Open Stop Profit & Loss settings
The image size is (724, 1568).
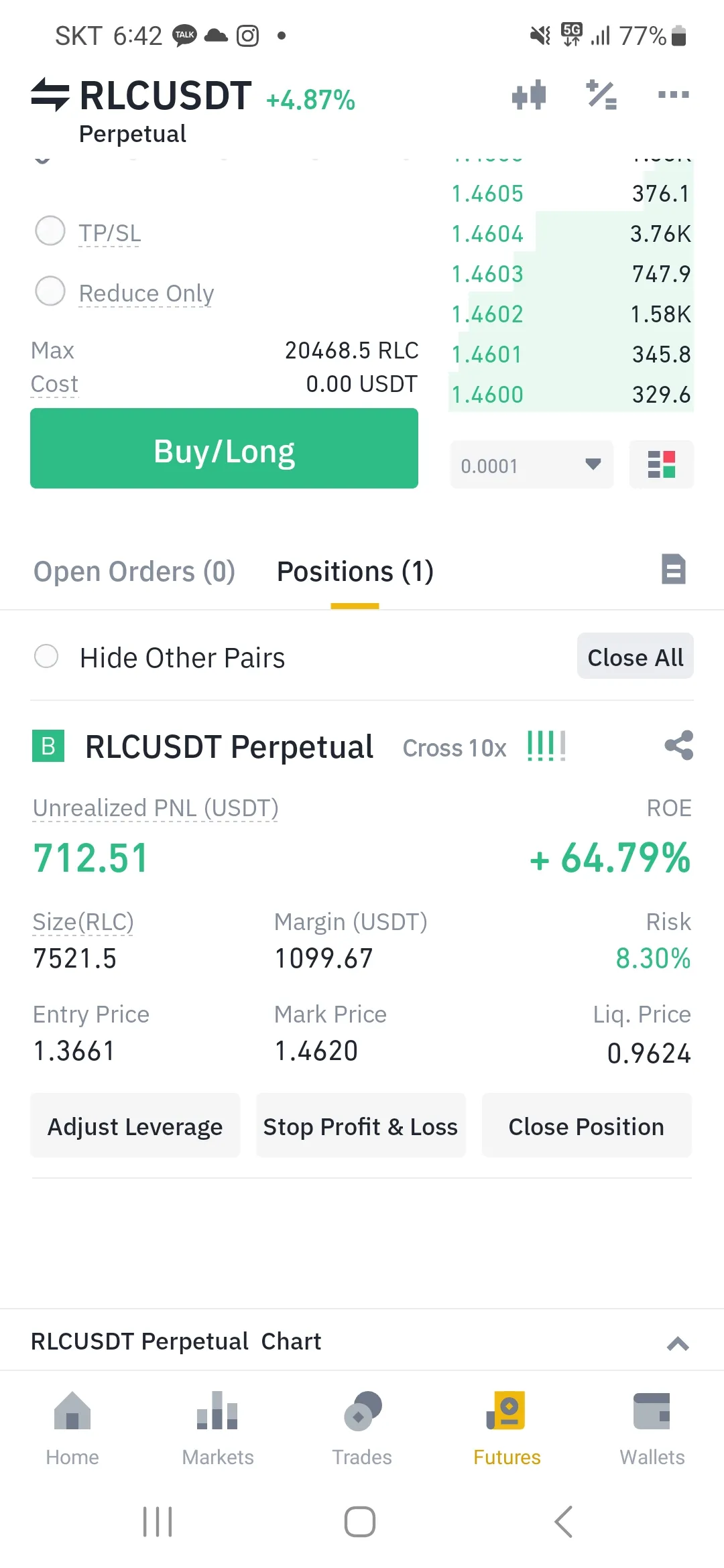[361, 1126]
